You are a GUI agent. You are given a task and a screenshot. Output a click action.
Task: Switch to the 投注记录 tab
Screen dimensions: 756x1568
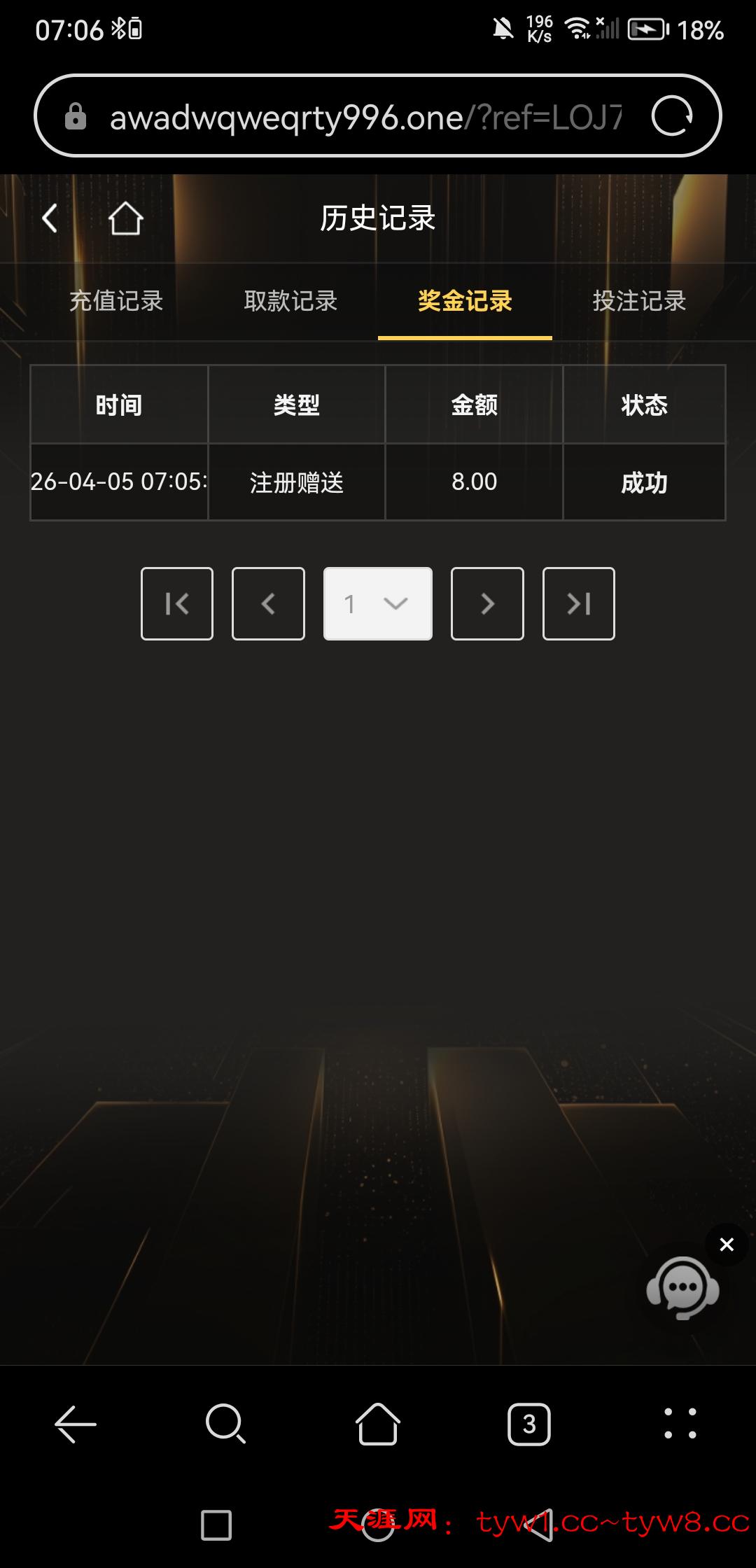638,302
